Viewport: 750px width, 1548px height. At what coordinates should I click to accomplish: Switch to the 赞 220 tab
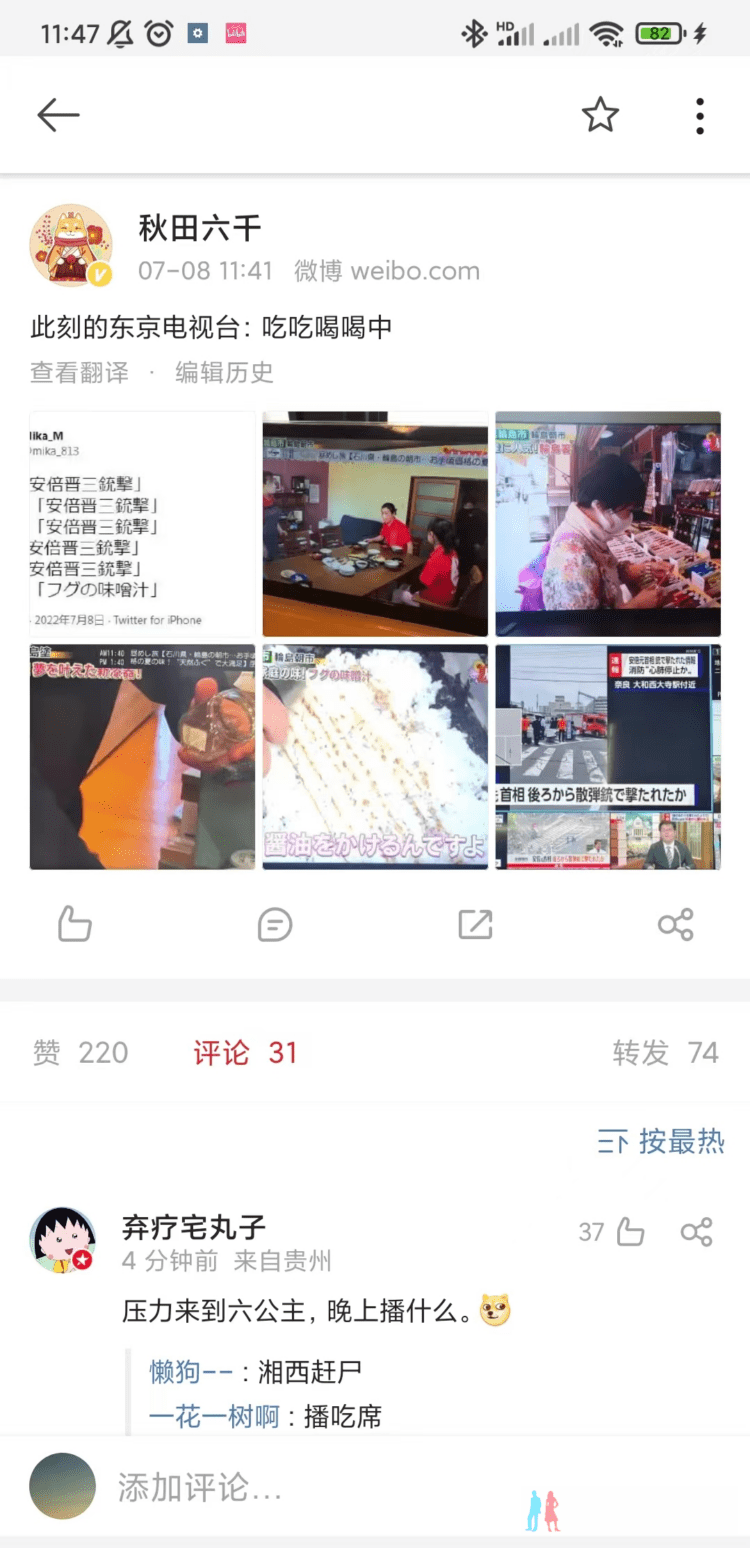coord(80,1052)
